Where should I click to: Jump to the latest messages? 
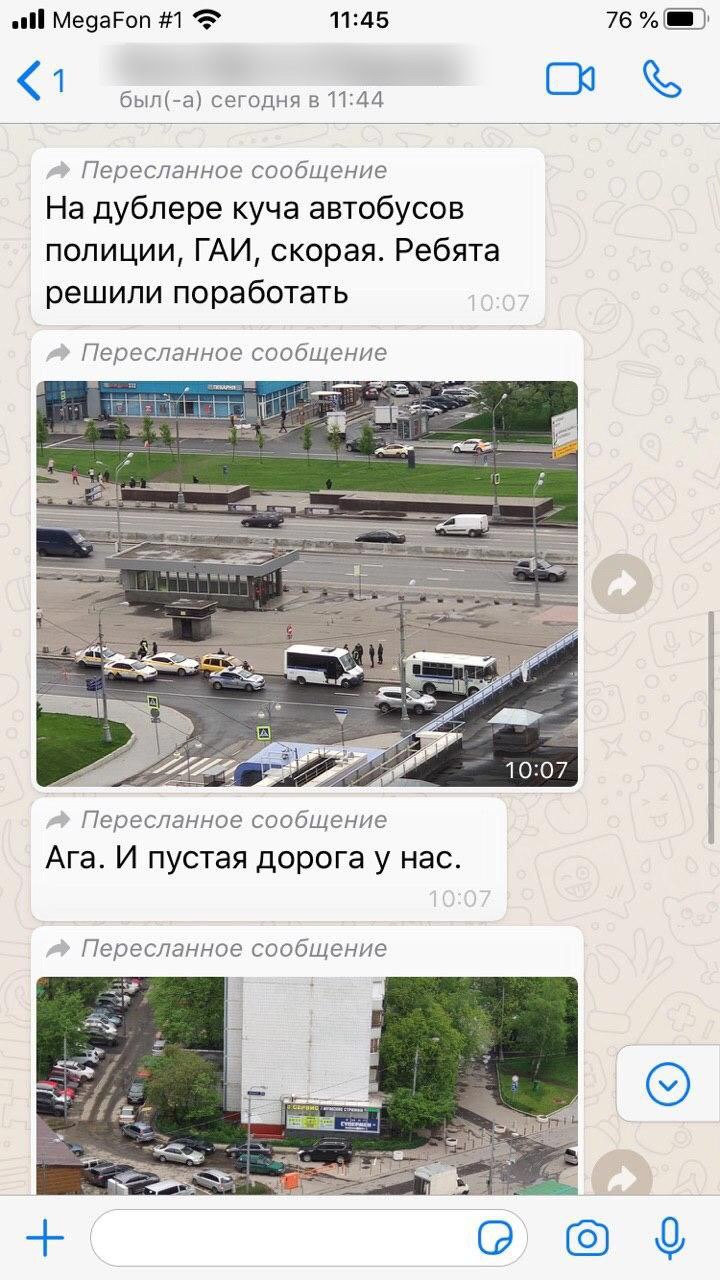[x=667, y=1083]
